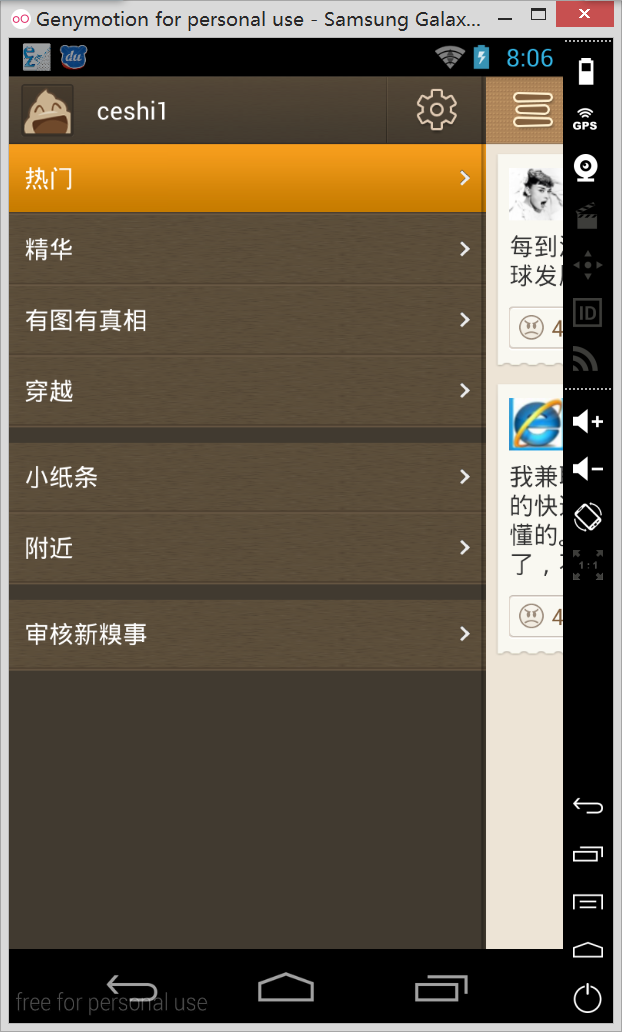Select the 热门 menu item
622x1032 pixels.
[246, 178]
